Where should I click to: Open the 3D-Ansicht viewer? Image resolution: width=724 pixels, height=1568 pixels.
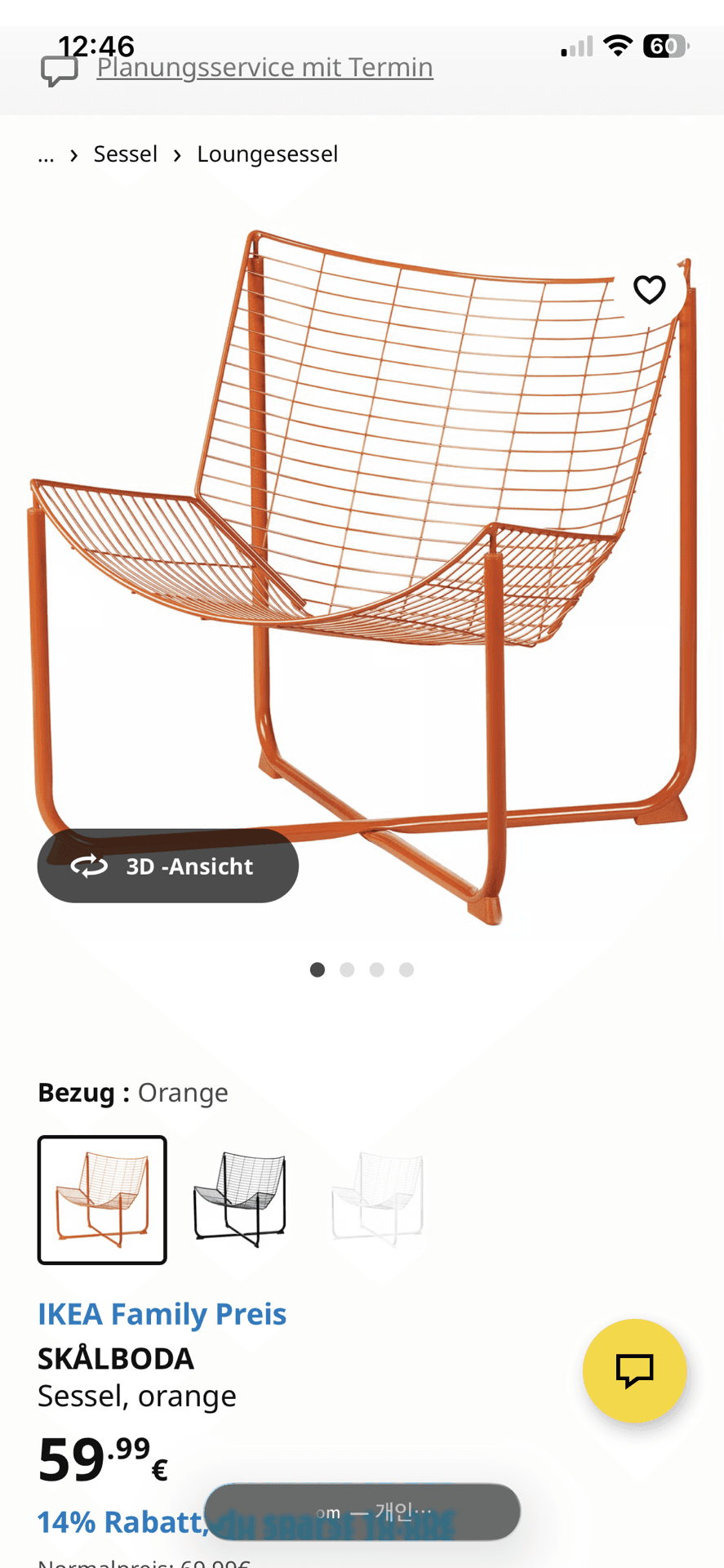point(168,866)
